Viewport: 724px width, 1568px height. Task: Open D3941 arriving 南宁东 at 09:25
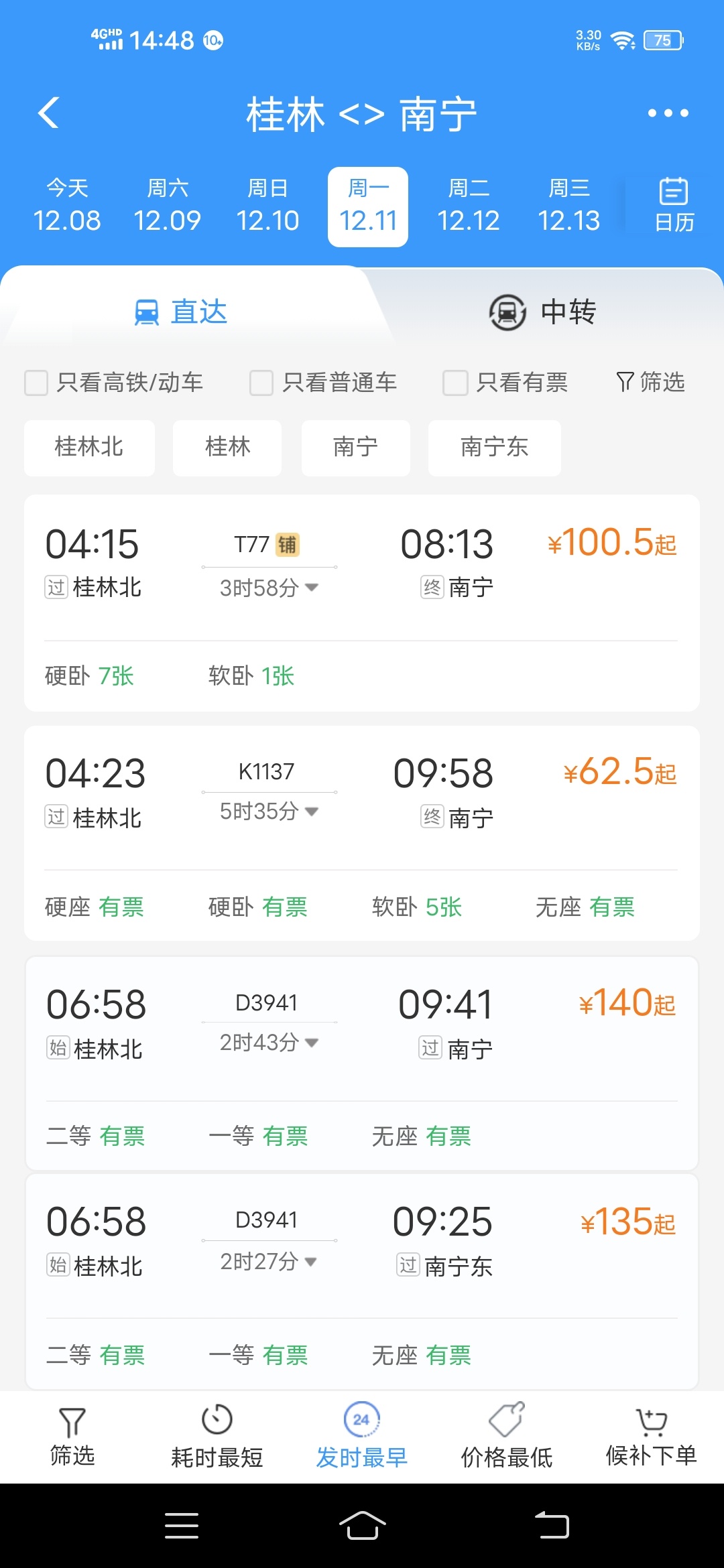pyautogui.click(x=362, y=1281)
